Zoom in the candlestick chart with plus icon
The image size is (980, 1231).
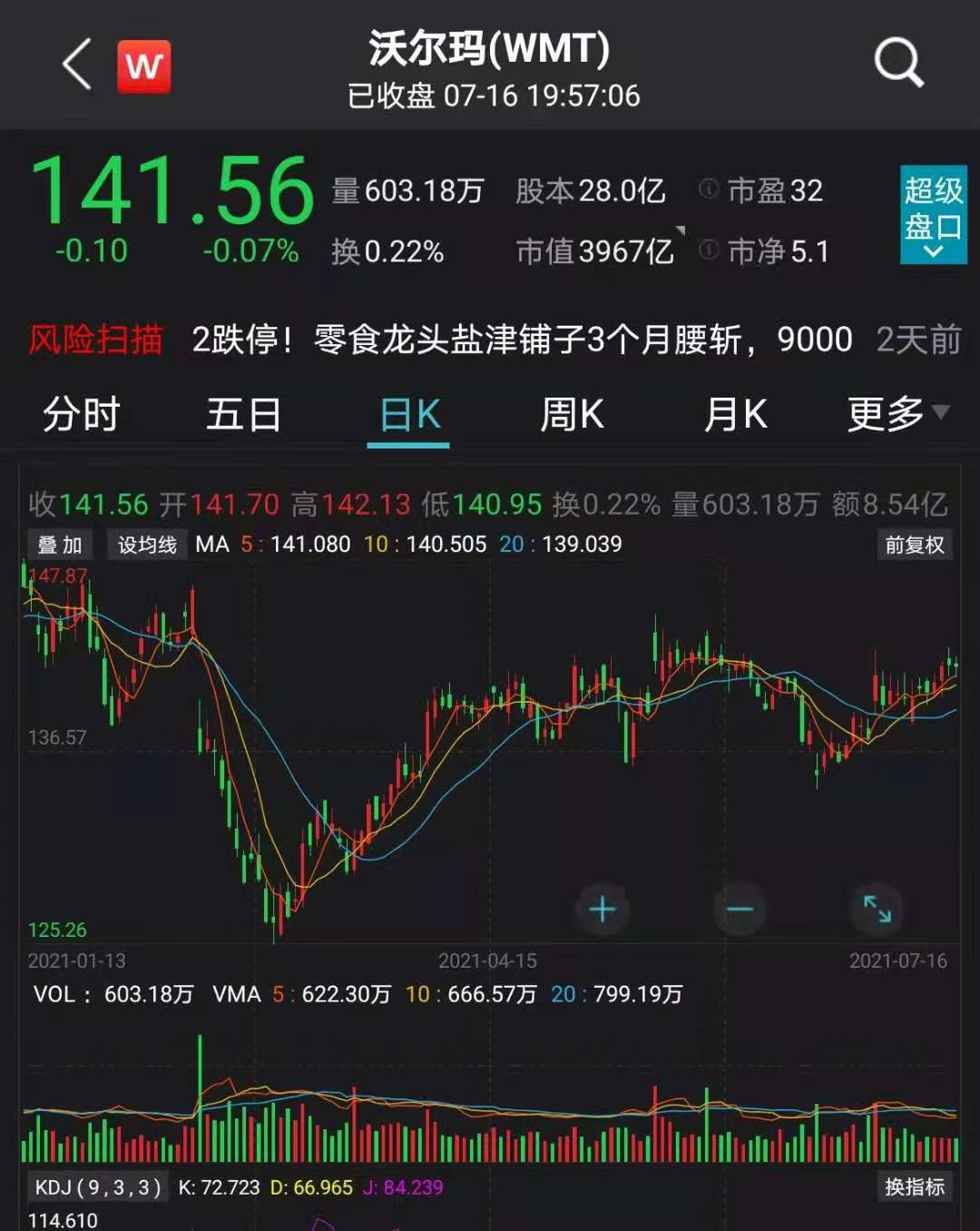603,908
